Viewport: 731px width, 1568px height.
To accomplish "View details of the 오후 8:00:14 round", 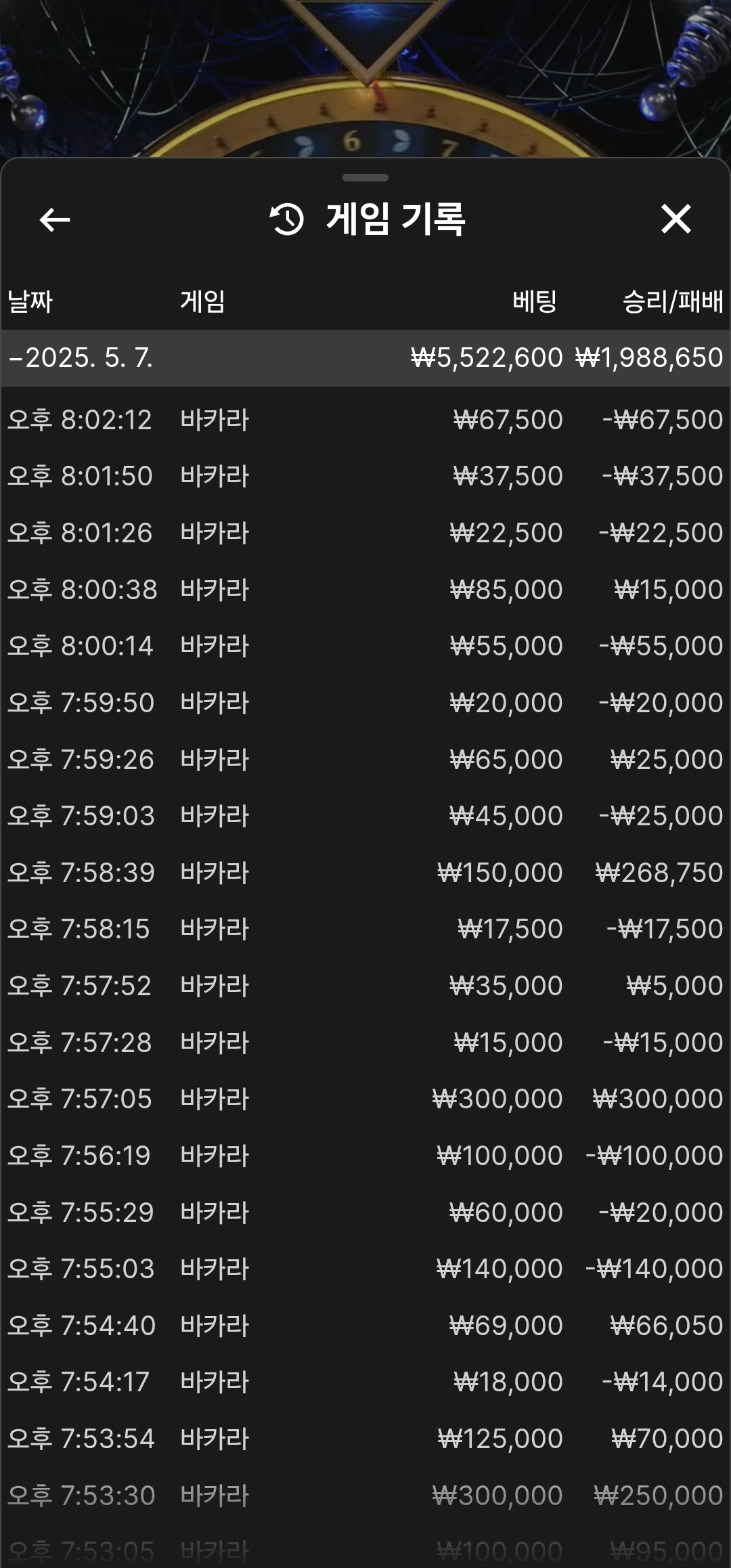I will coord(365,646).
